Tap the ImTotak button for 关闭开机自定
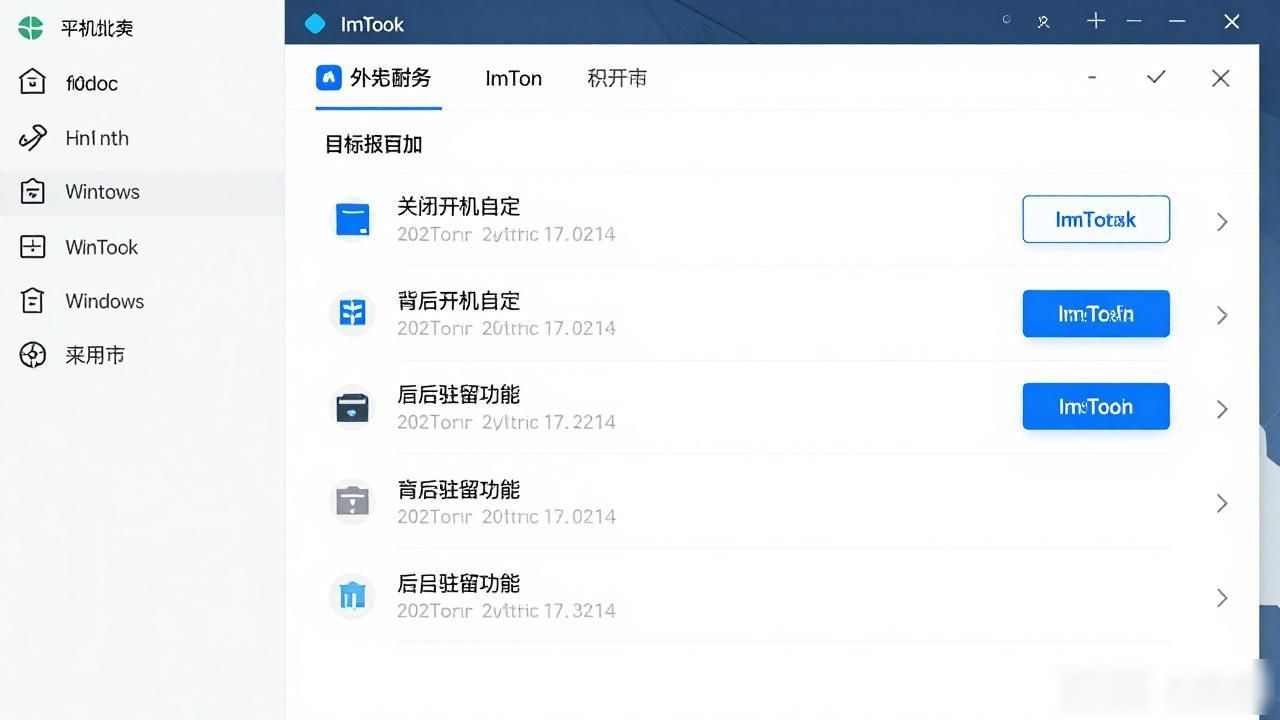Viewport: 1280px width, 720px height. [1096, 219]
